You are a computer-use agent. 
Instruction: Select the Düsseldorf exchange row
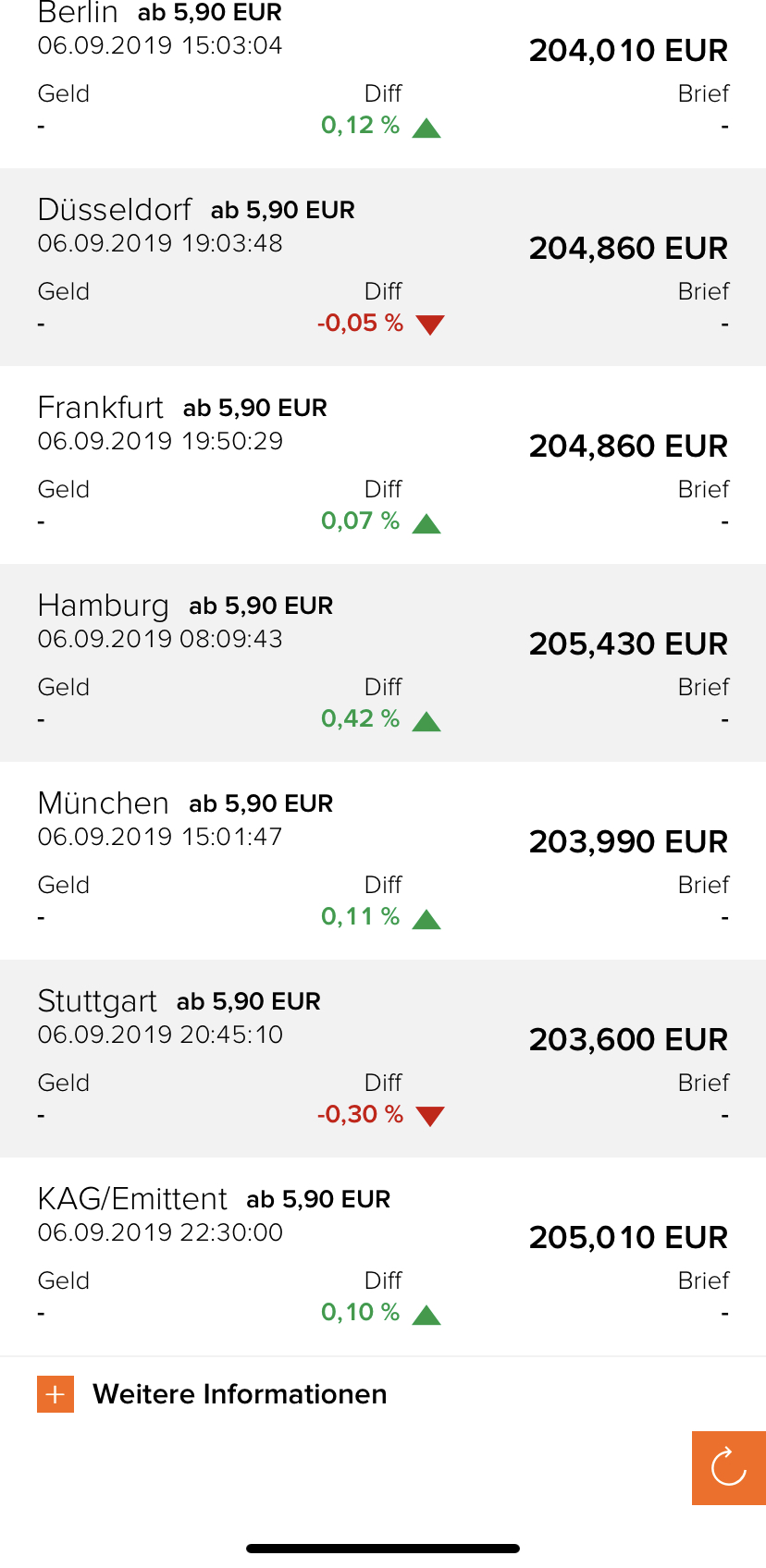tap(383, 267)
